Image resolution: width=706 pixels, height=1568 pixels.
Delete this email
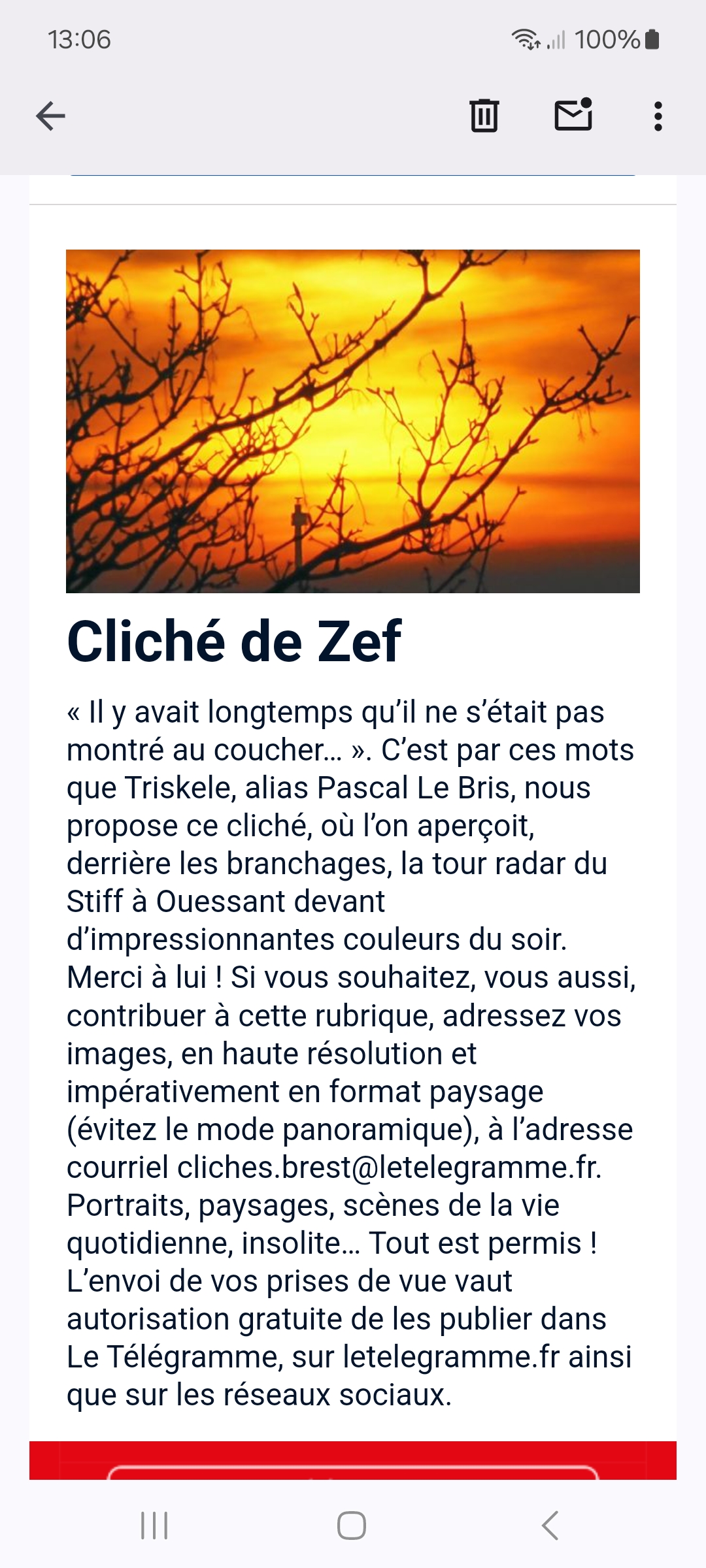pos(484,116)
